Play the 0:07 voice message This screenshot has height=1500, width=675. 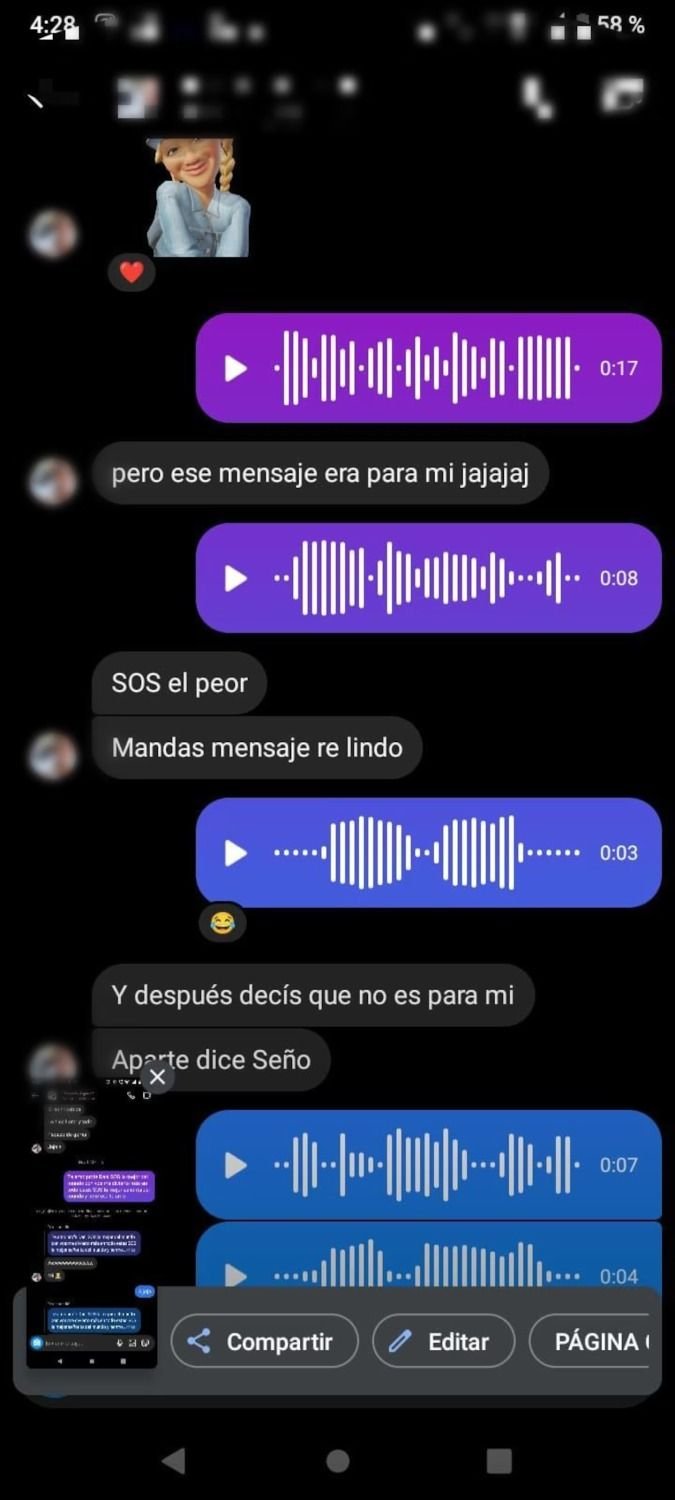pos(235,1165)
